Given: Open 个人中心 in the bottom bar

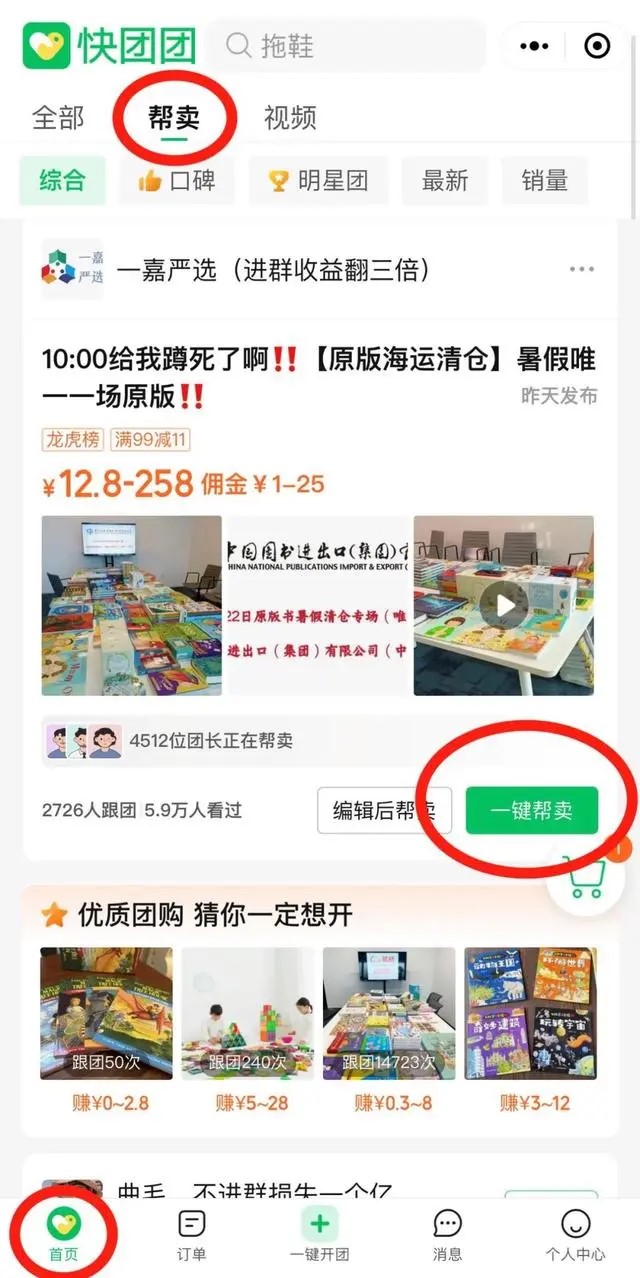Looking at the screenshot, I should point(575,1234).
